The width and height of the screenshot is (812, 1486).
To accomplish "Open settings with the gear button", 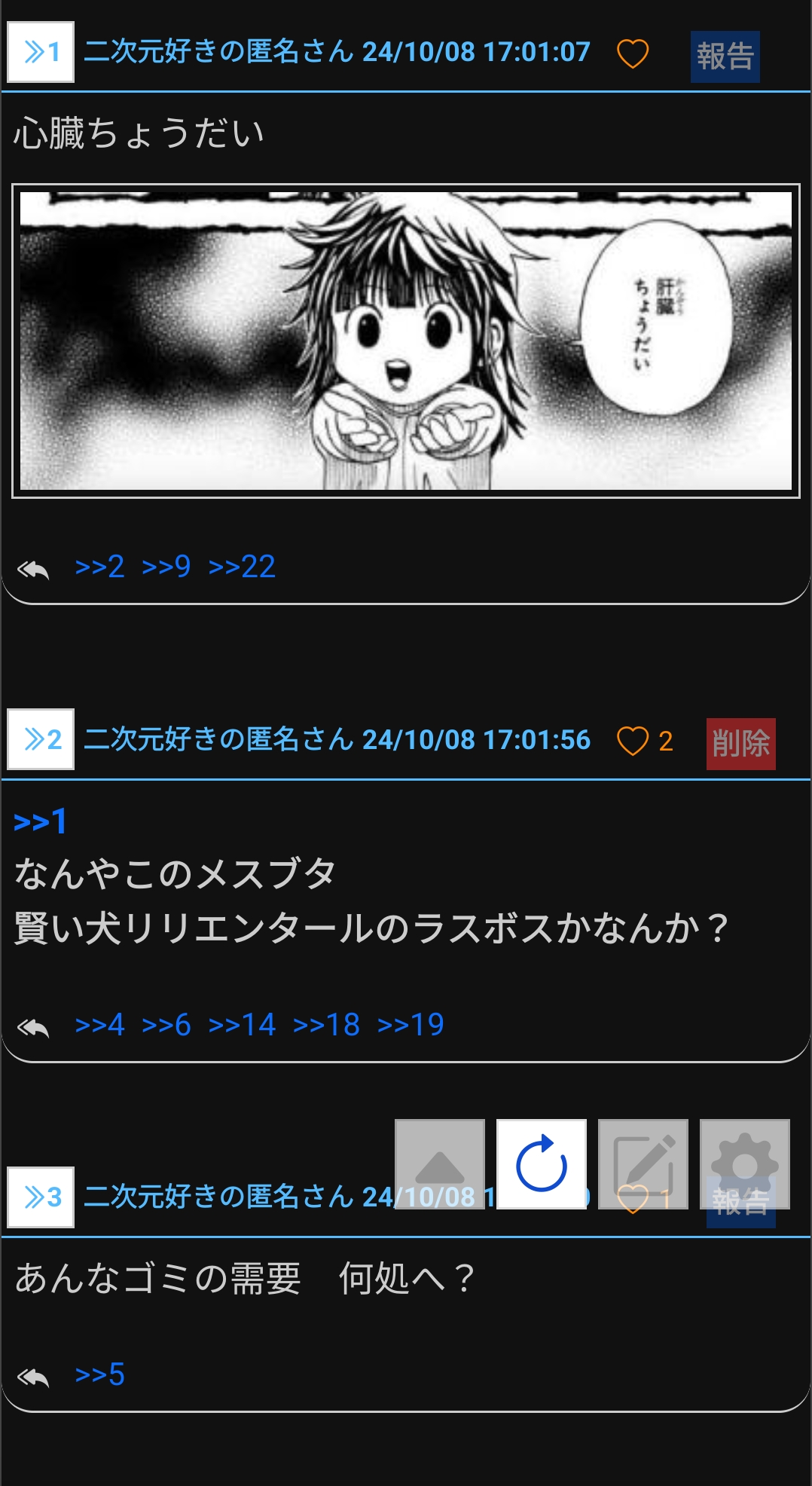I will (745, 1164).
